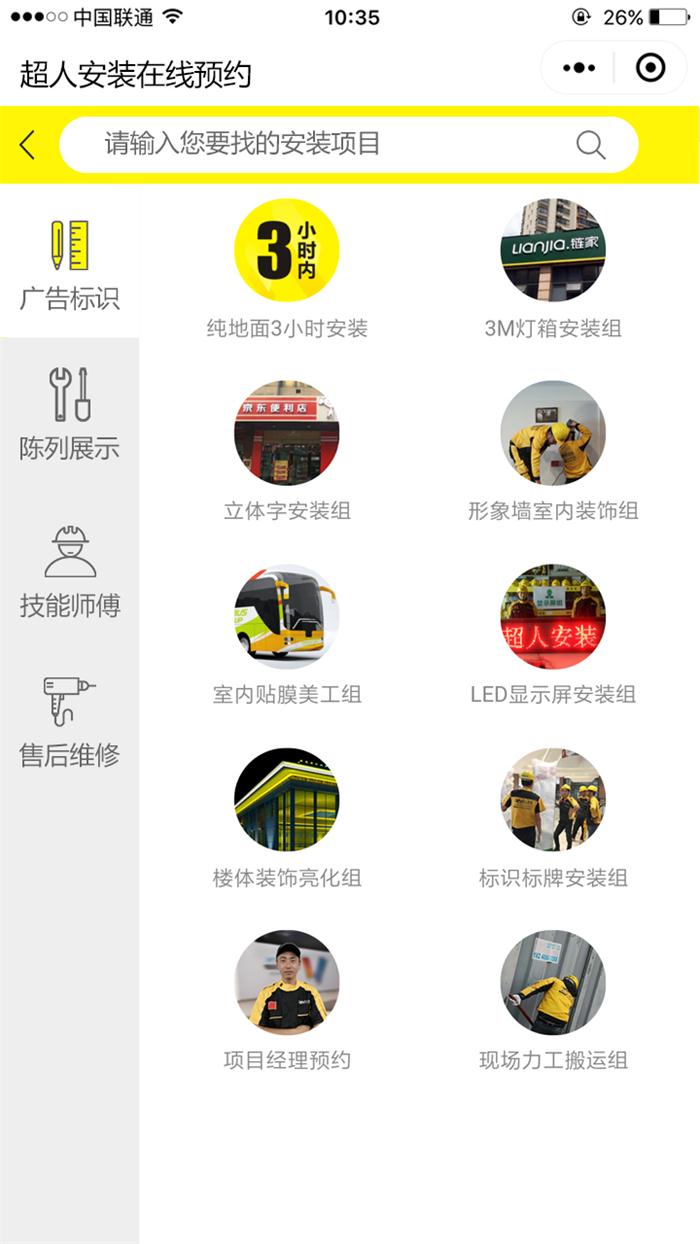Screen dimensions: 700x1244
Task: Go back with the arrow icon
Action: [x=27, y=145]
